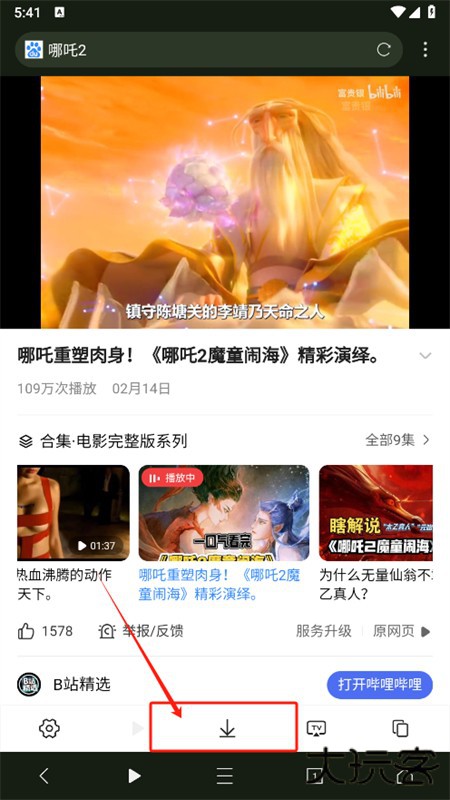The height and width of the screenshot is (800, 450).
Task: Tap the address bar showing 哪吒2
Action: pos(209,50)
